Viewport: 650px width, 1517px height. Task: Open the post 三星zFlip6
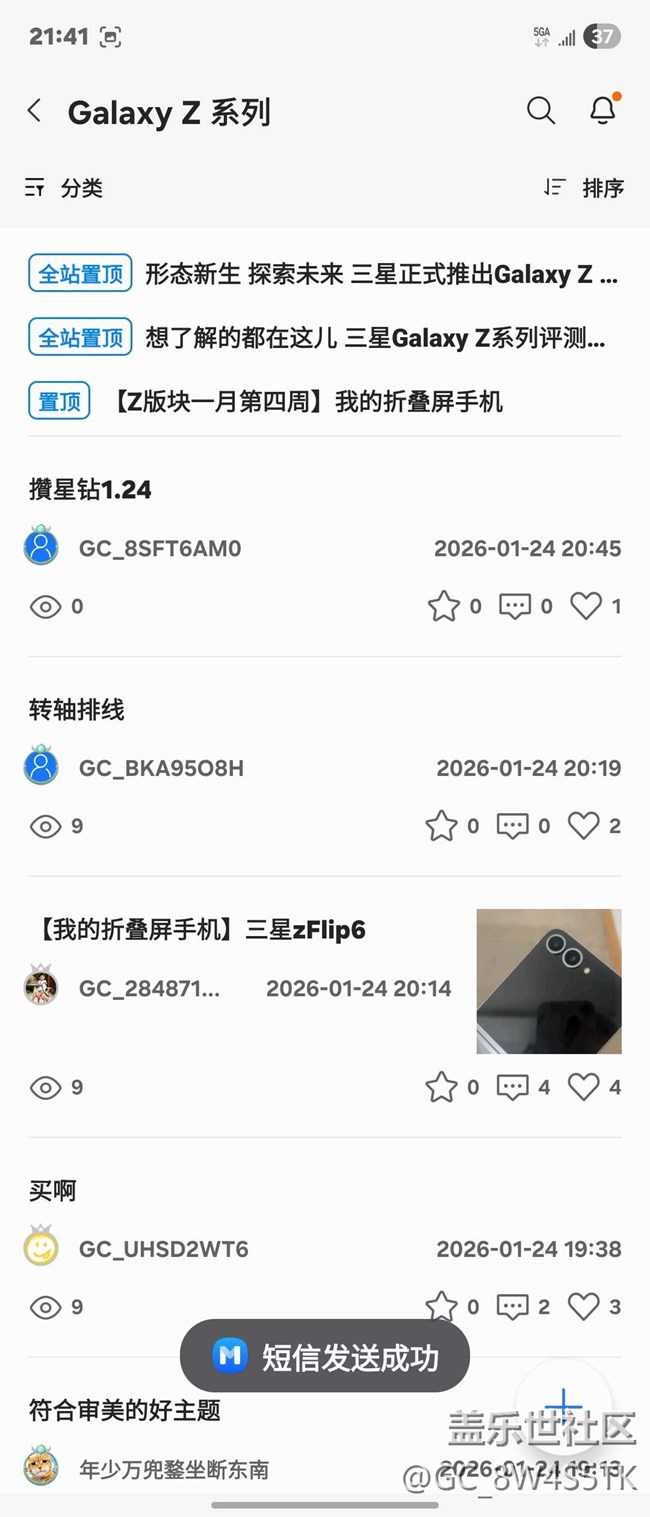pos(200,930)
